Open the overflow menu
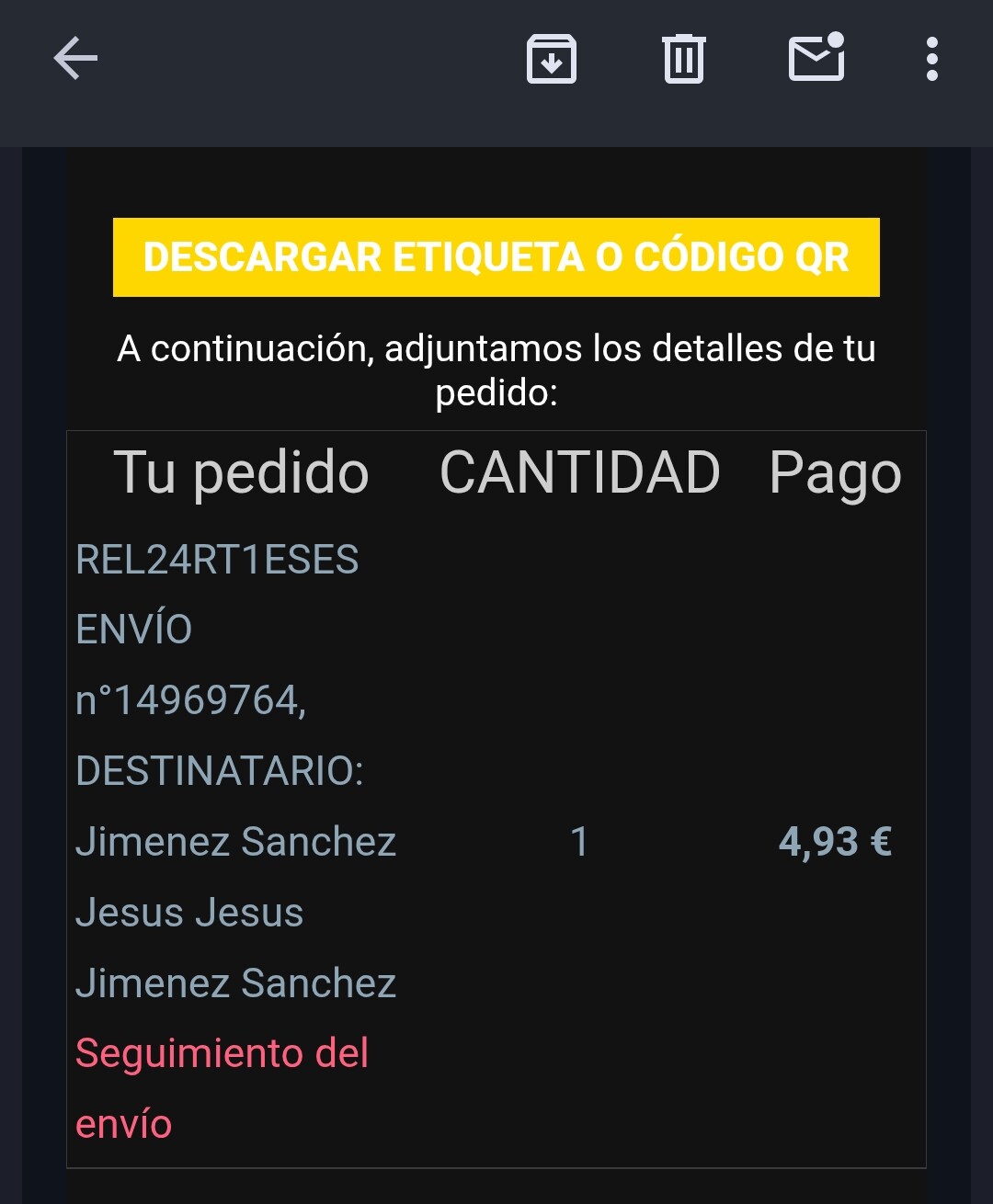This screenshot has width=993, height=1204. pyautogui.click(x=931, y=59)
